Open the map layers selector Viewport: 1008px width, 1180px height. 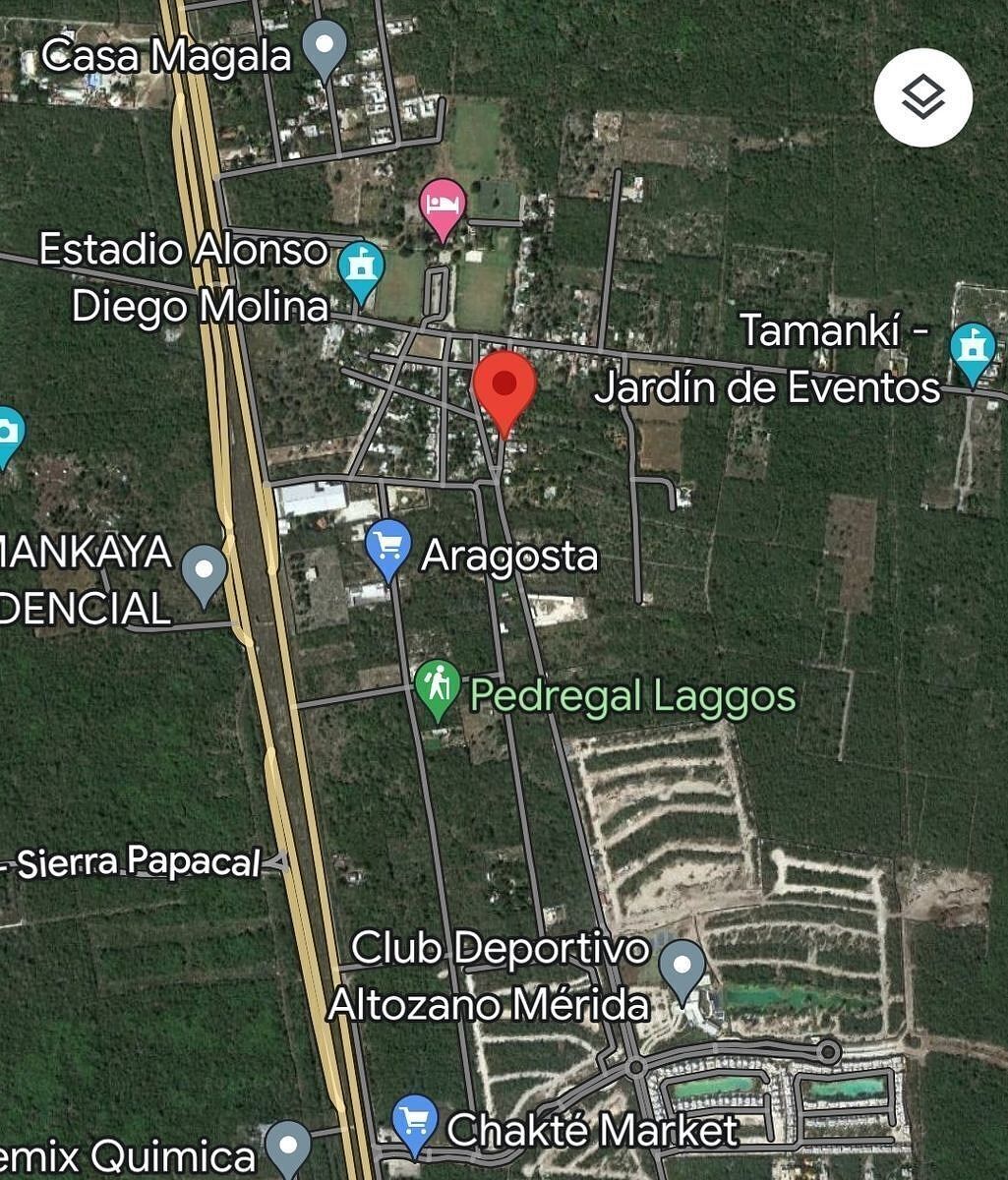click(922, 97)
